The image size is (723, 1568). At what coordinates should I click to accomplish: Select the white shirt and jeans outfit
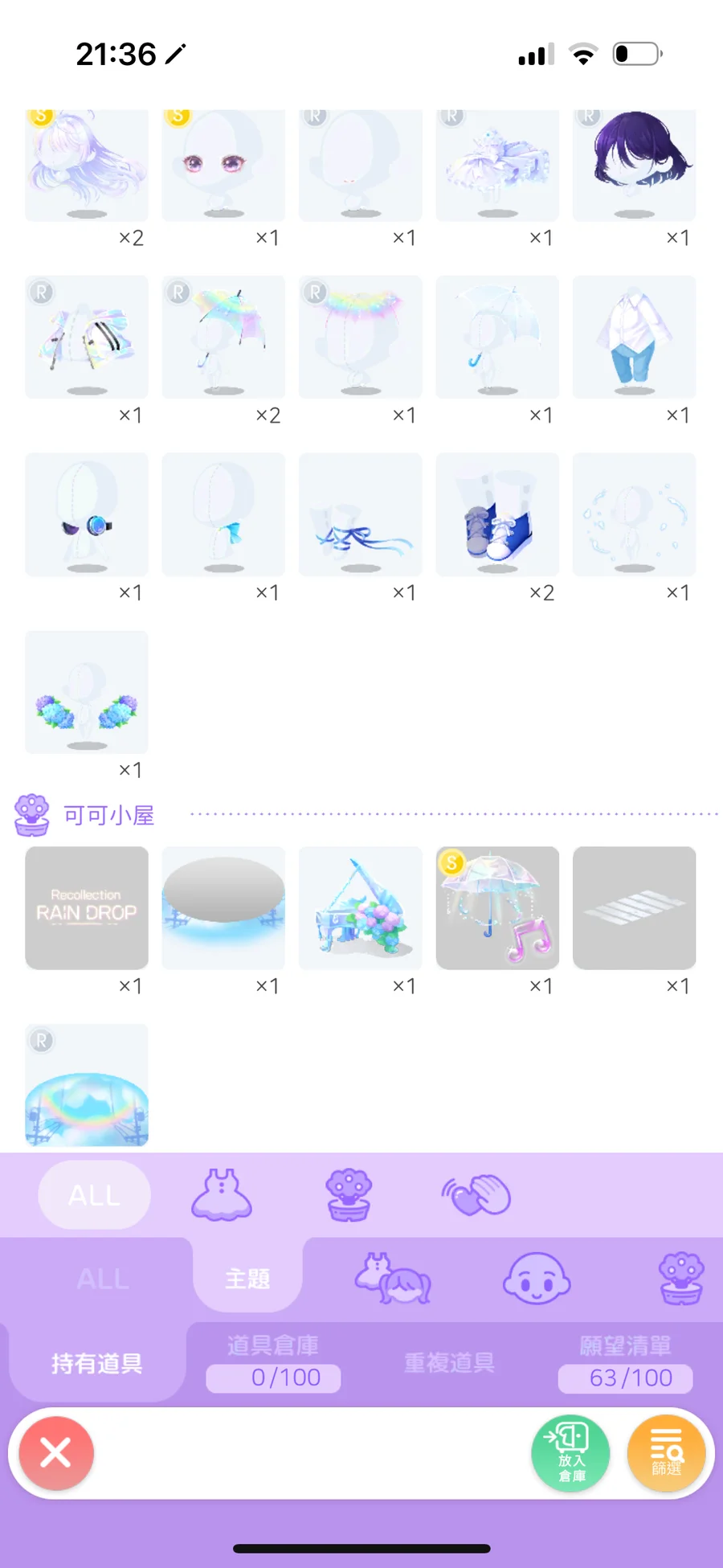coord(635,337)
